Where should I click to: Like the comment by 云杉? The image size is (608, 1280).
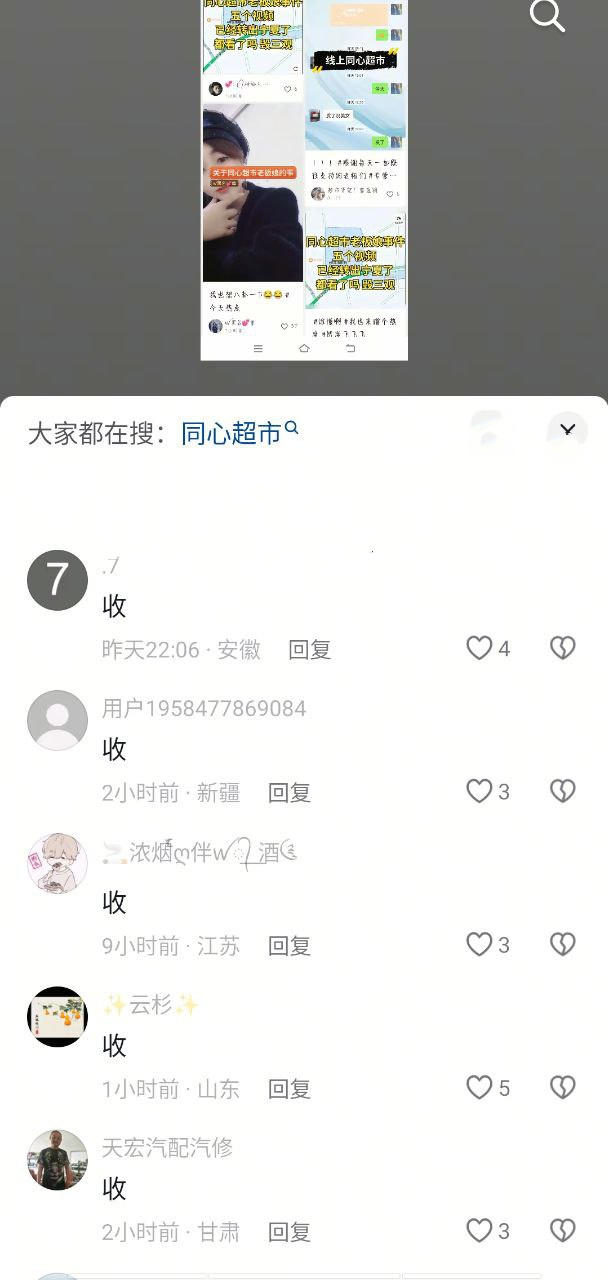[480, 1087]
